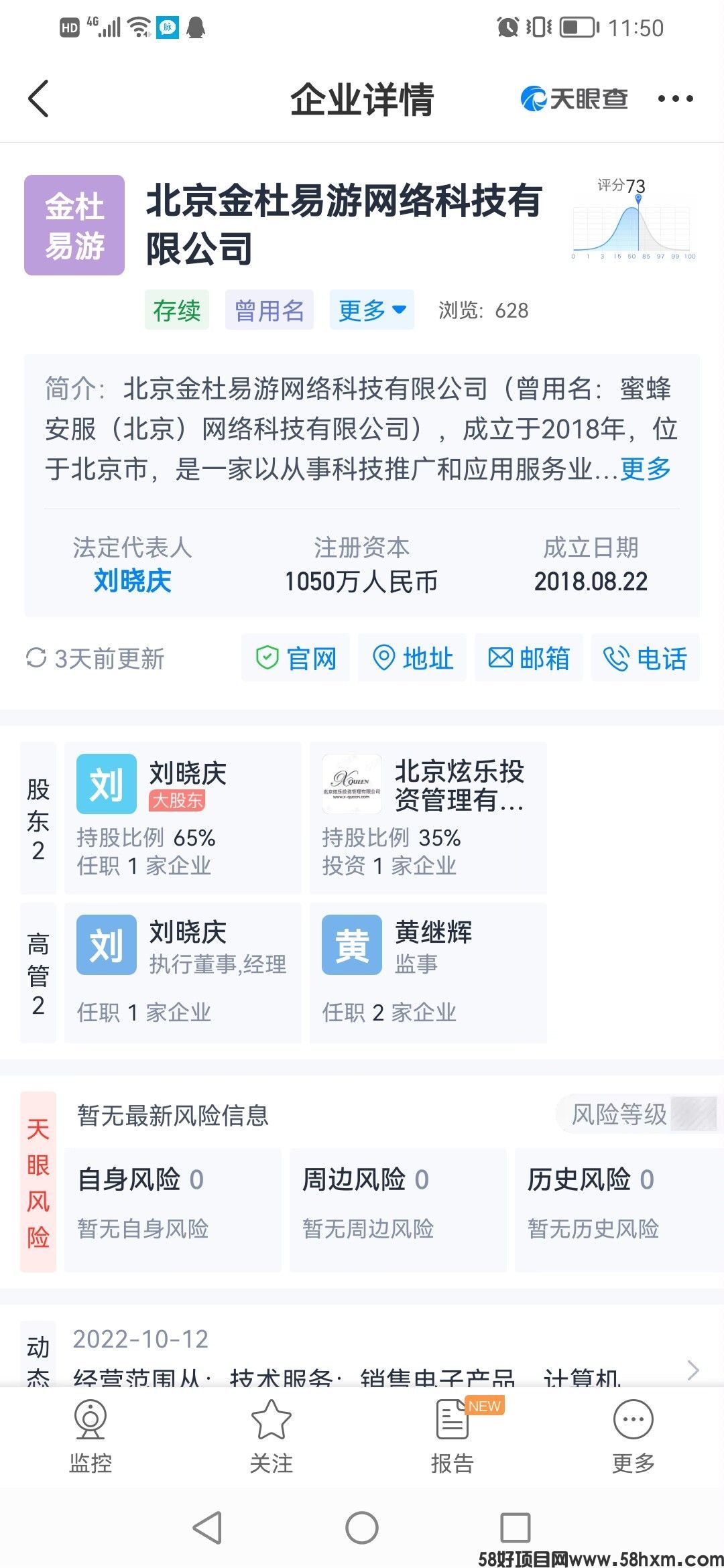Expand the 更多 dropdown chip
This screenshot has width=724, height=1568.
pos(371,310)
